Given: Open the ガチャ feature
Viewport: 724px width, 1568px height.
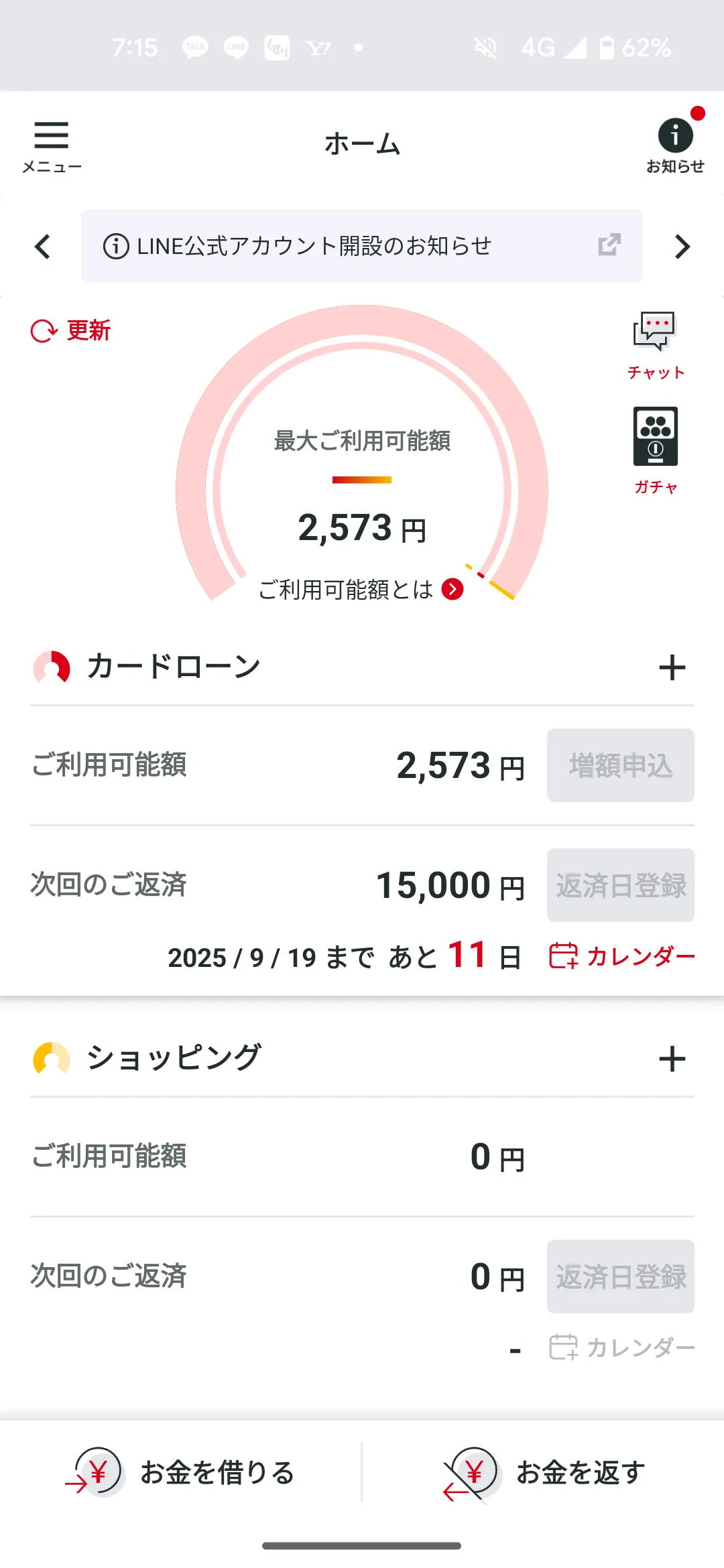Looking at the screenshot, I should pyautogui.click(x=655, y=450).
